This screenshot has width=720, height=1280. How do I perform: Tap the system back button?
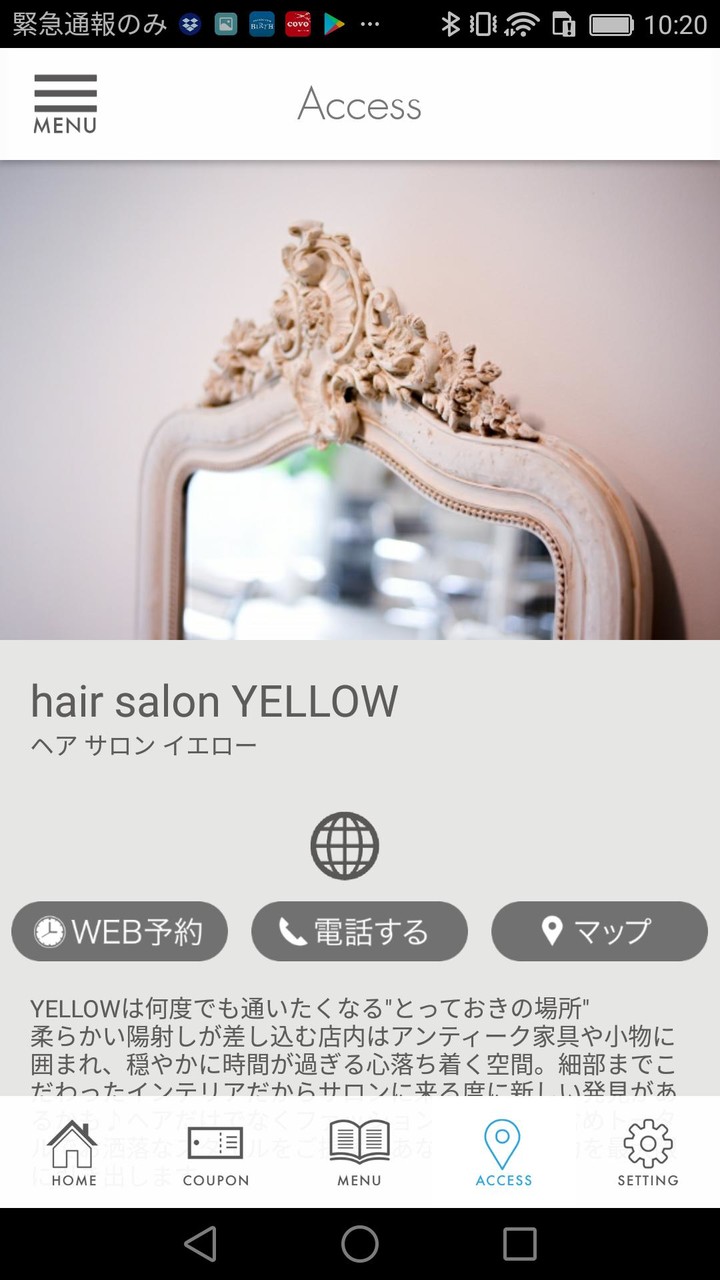201,1244
